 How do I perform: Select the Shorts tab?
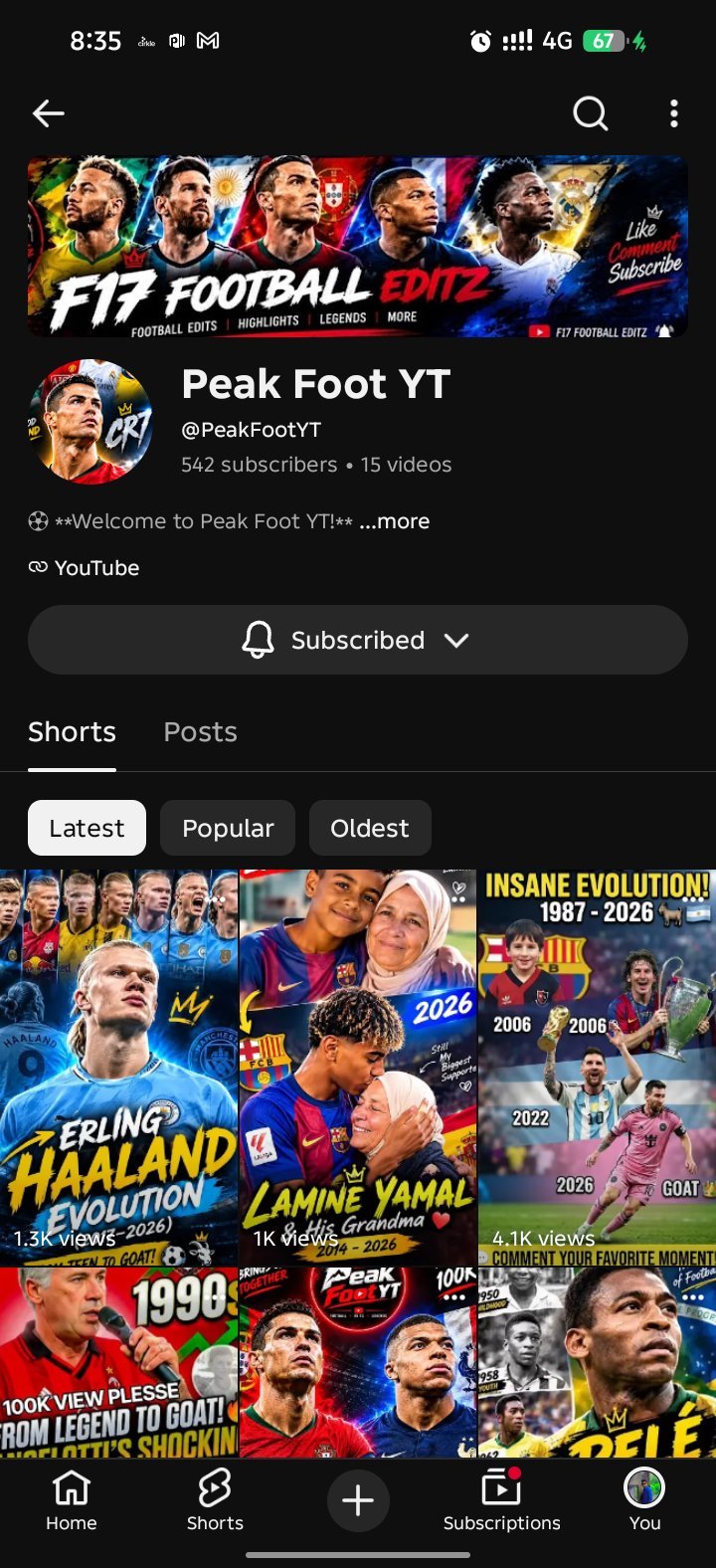[72, 732]
